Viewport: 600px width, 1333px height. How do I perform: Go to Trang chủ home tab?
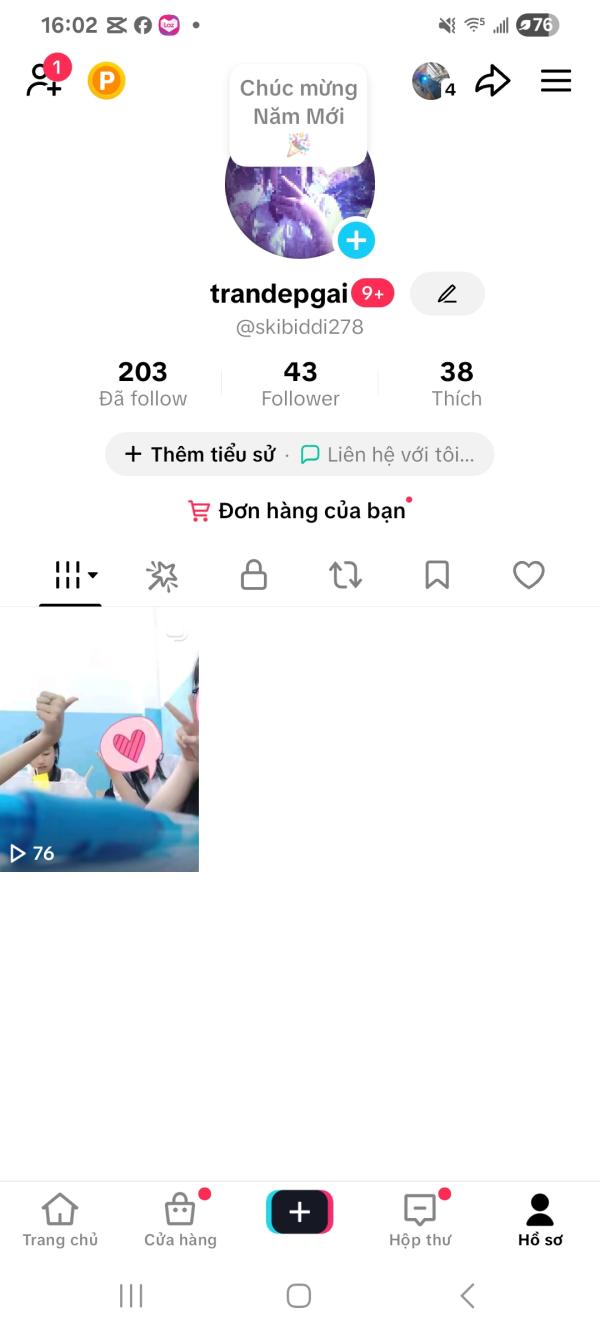[60, 1220]
